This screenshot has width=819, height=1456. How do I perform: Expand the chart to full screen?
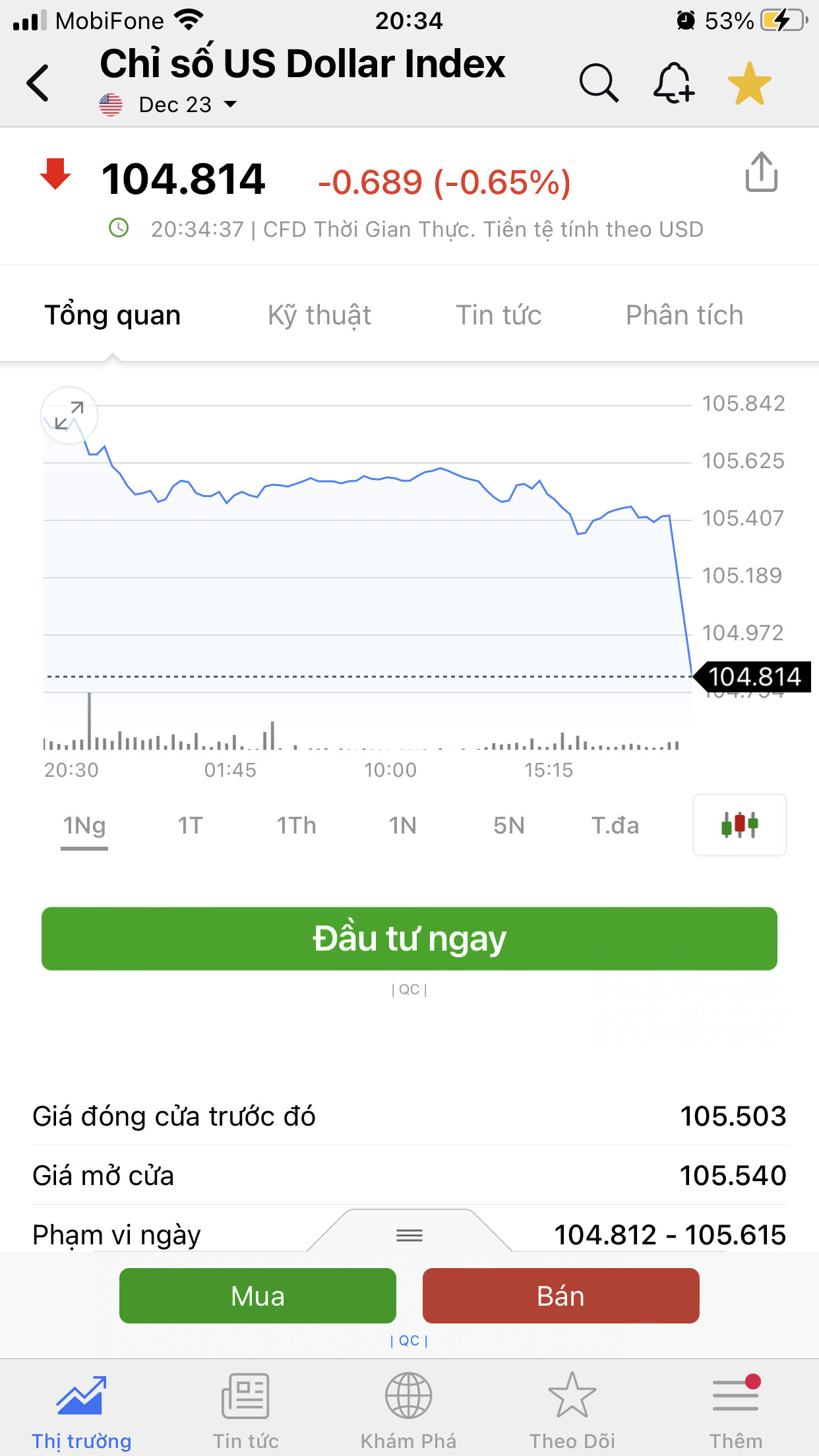click(x=69, y=415)
